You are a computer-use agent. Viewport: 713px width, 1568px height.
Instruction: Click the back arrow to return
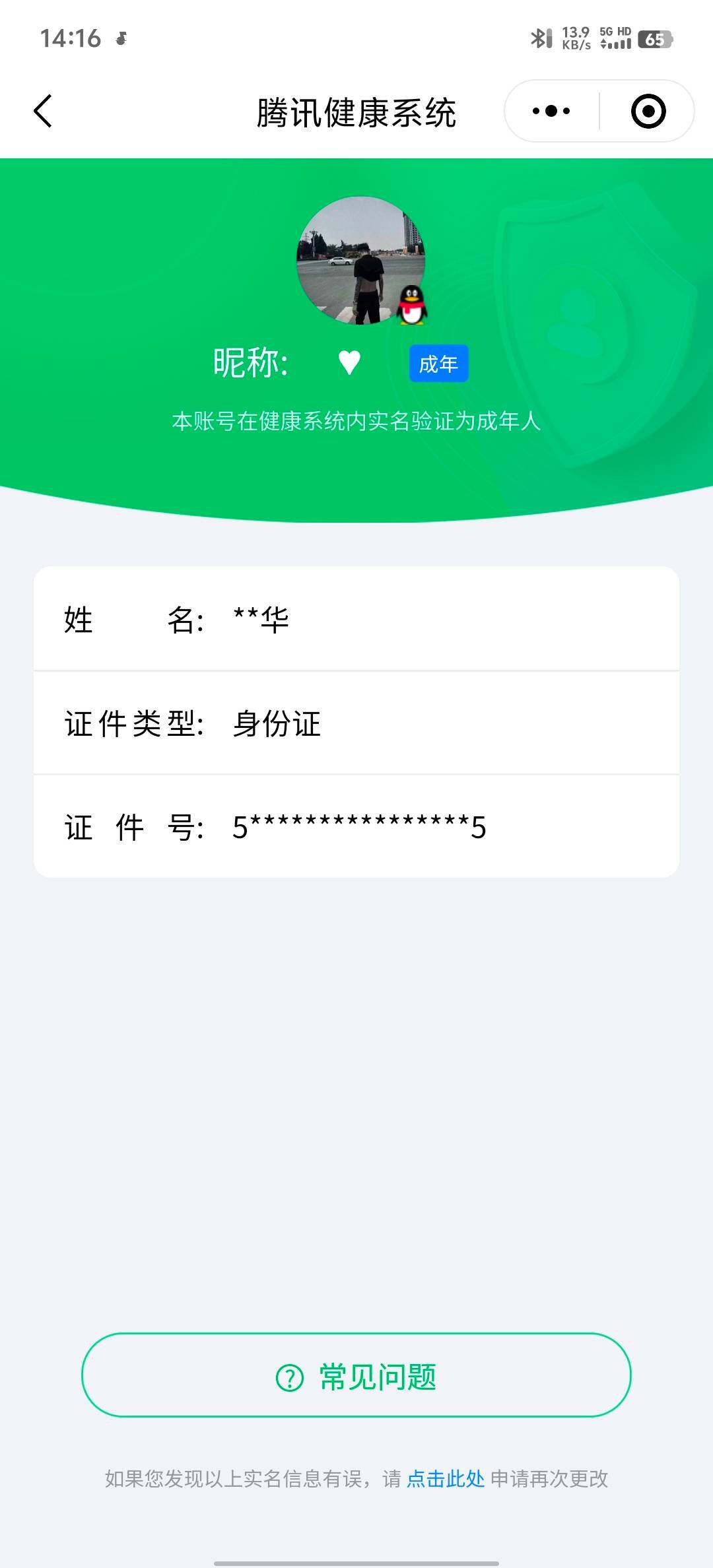(42, 111)
